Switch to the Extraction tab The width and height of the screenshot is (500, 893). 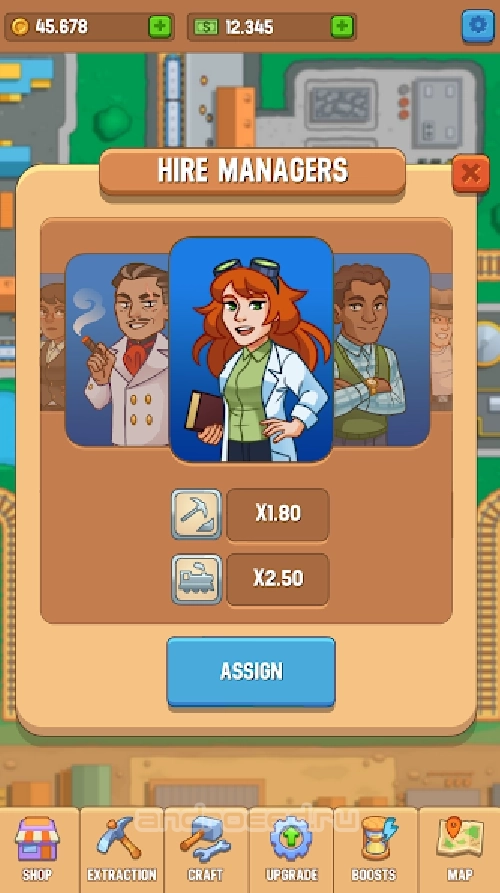pos(122,850)
